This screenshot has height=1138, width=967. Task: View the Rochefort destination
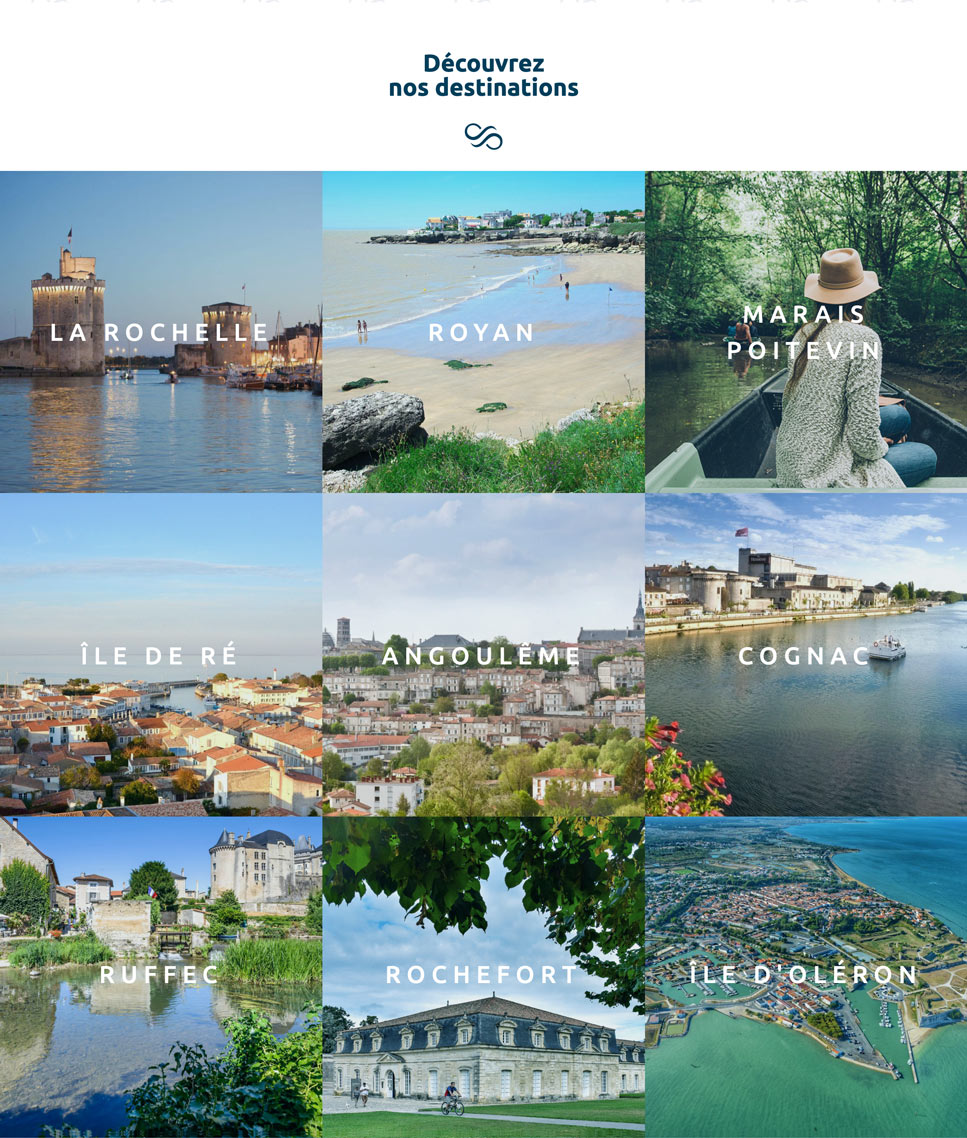click(483, 975)
